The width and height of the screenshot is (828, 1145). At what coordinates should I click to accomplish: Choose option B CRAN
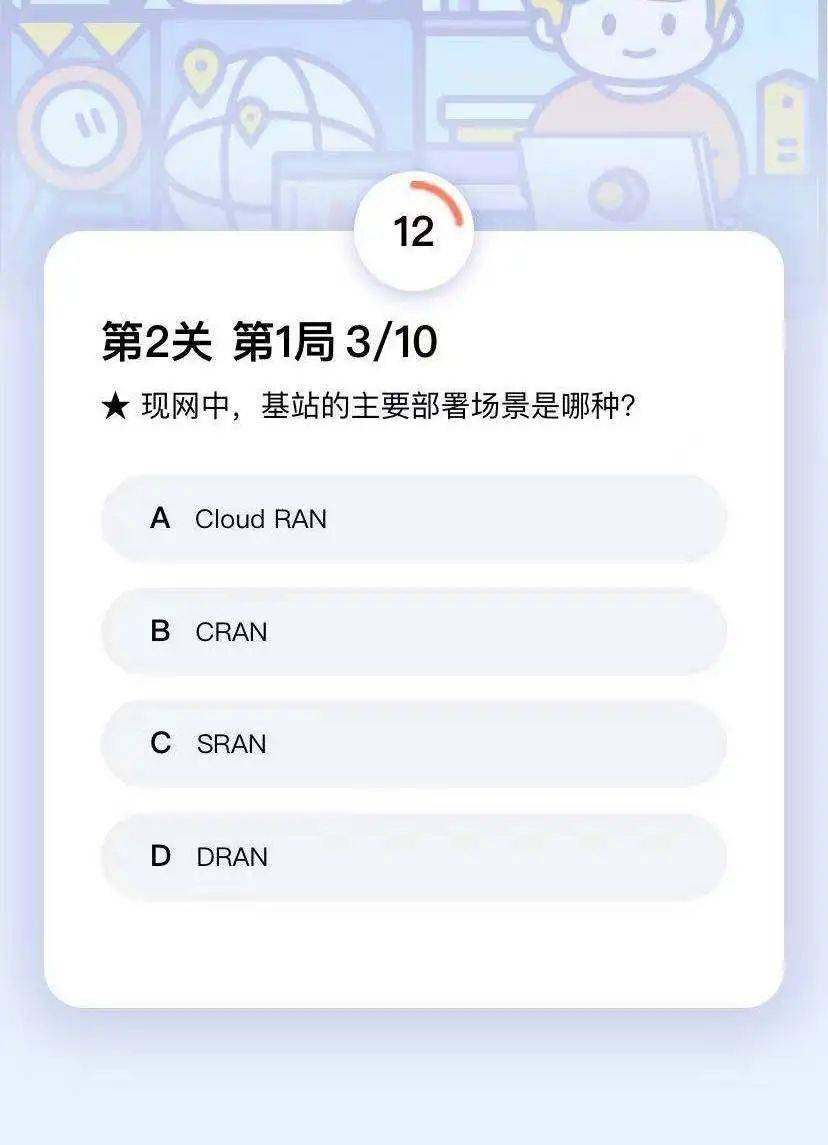pos(413,632)
